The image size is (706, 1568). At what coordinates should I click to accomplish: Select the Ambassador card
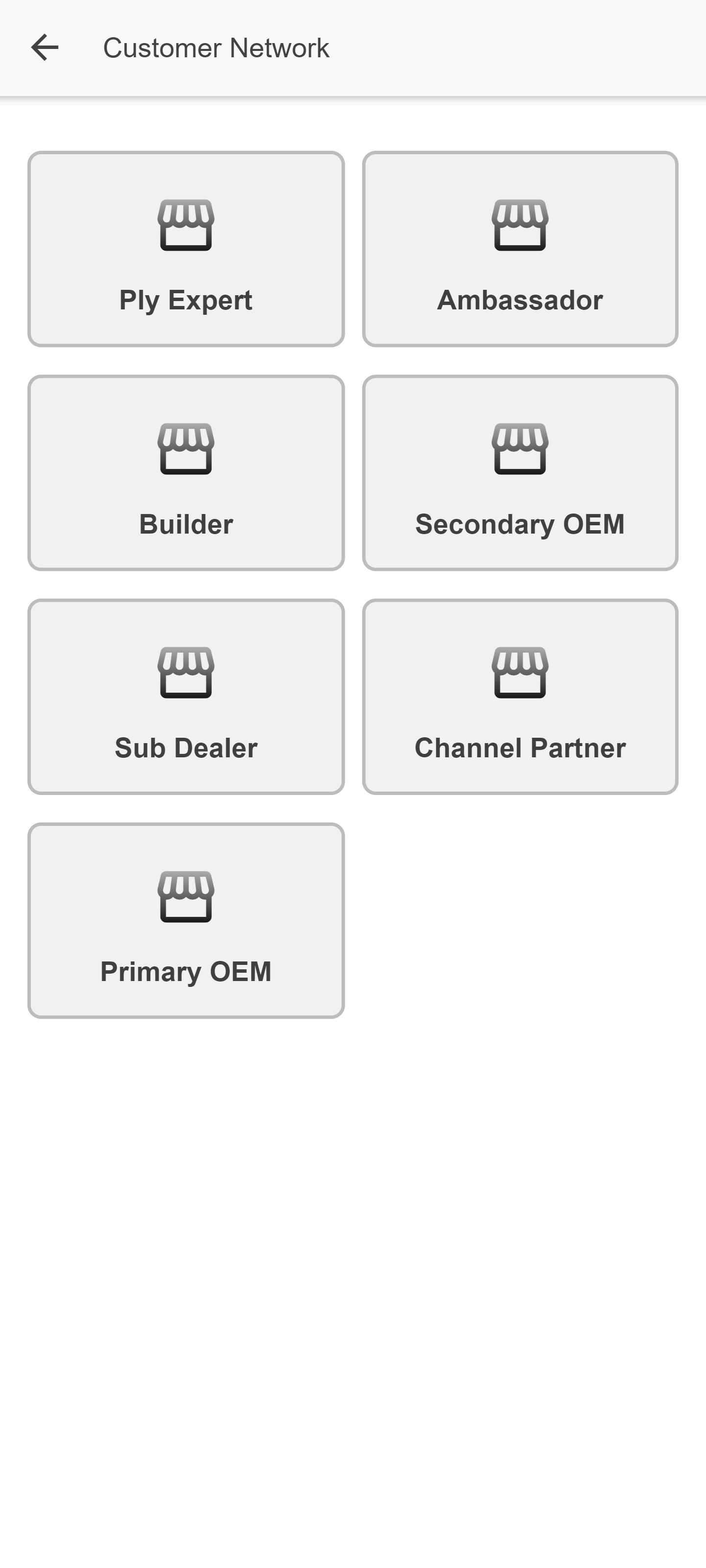click(x=520, y=249)
